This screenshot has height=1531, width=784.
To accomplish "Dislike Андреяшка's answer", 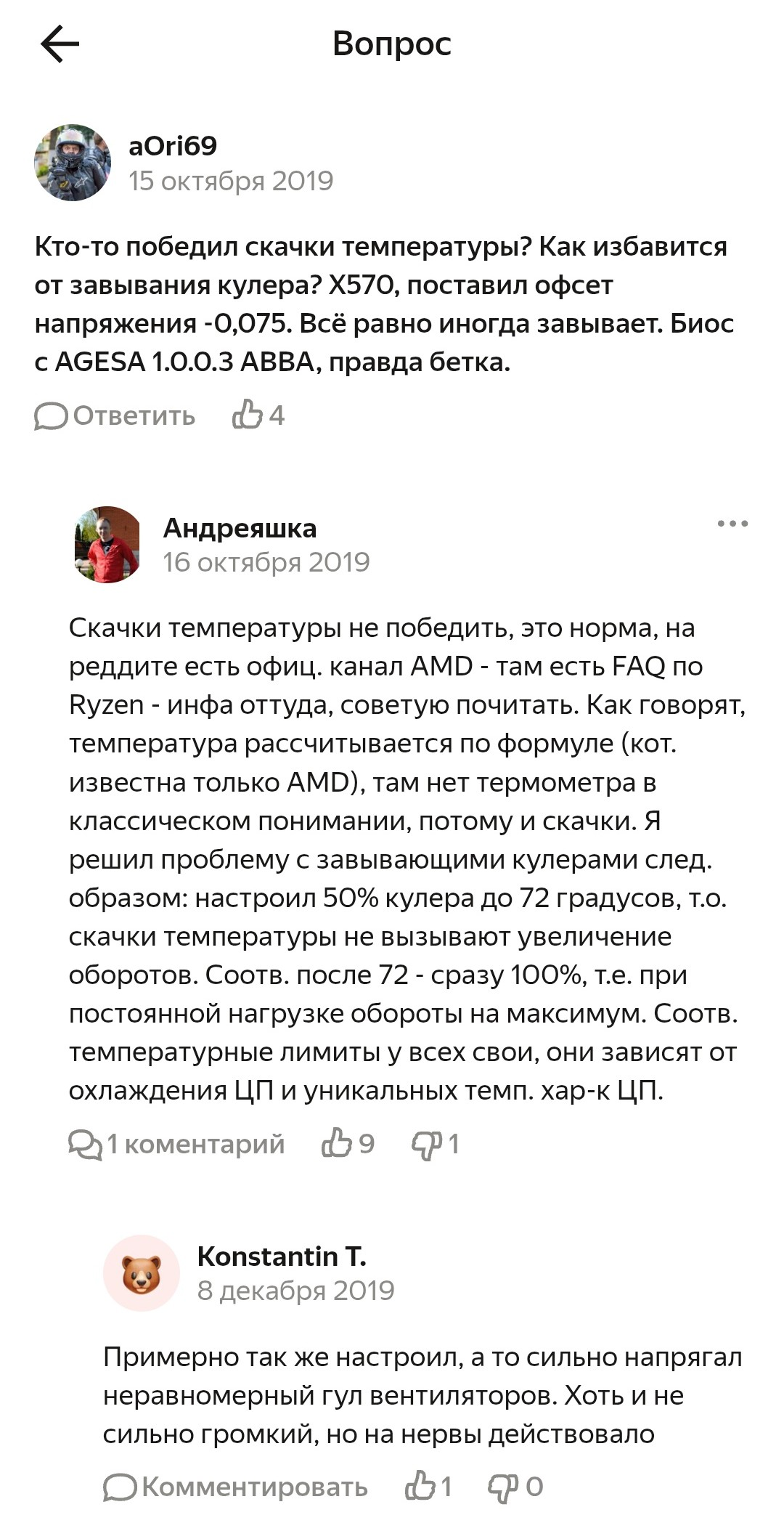I will [x=435, y=1144].
